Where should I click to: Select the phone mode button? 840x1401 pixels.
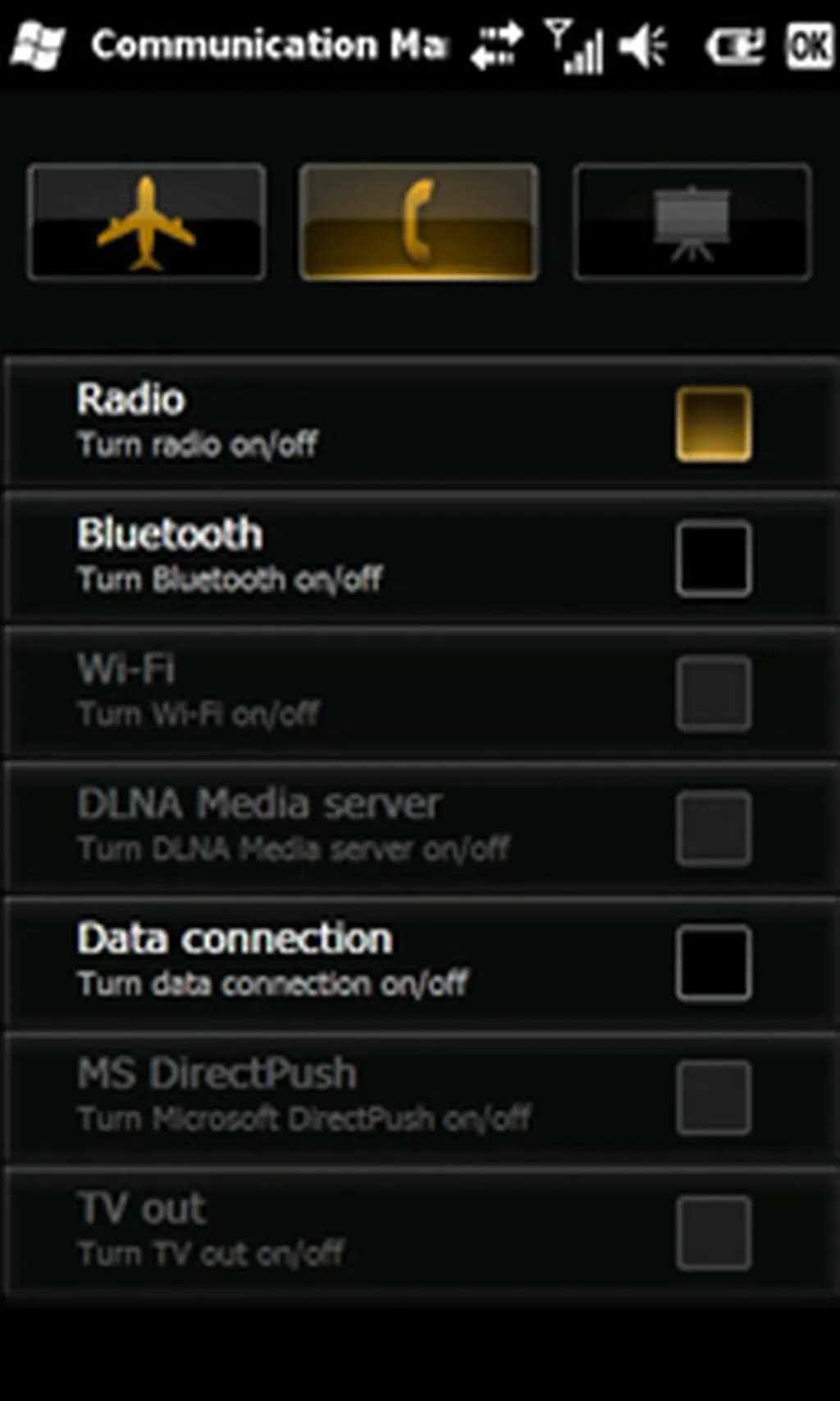(418, 222)
